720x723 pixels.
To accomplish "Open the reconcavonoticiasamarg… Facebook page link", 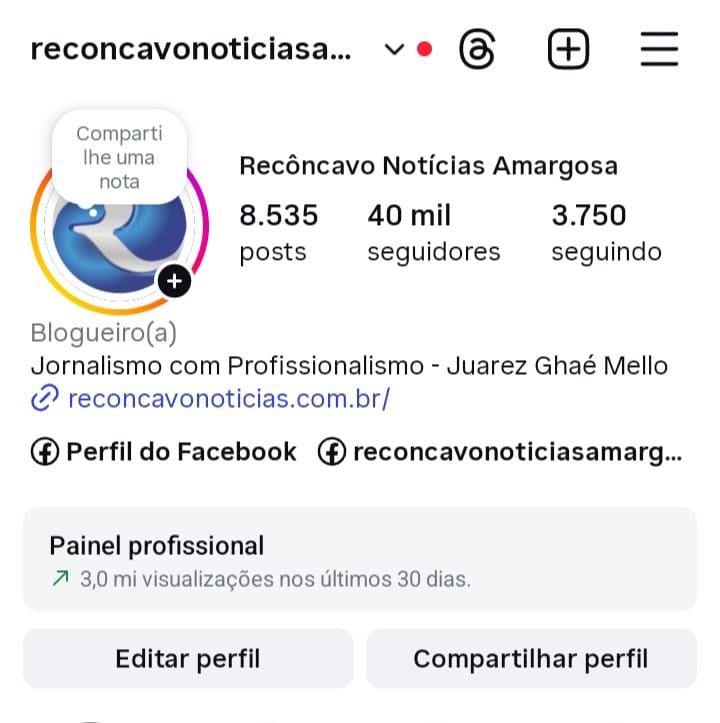I will coord(500,452).
